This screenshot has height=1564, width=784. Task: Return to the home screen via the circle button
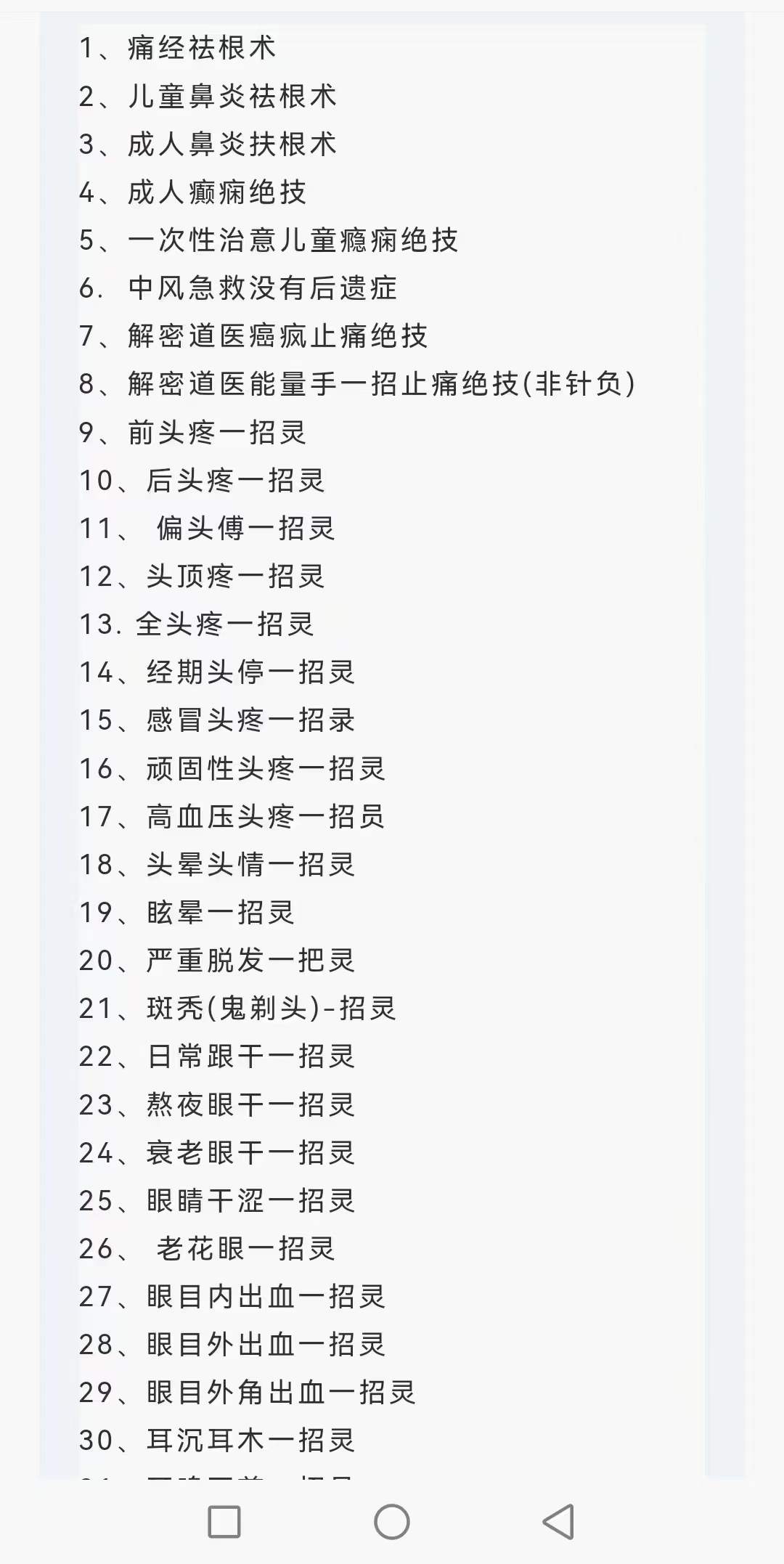(392, 1522)
